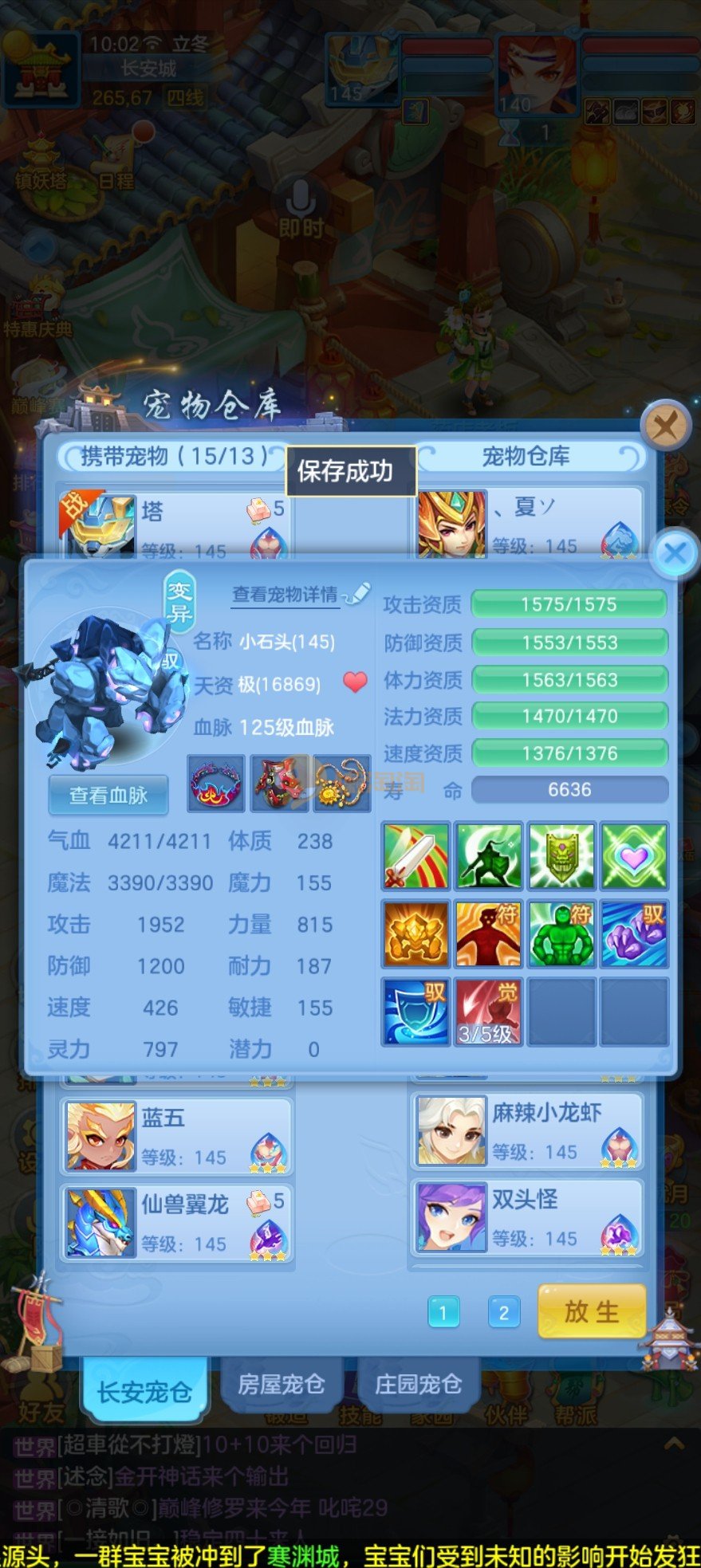Switch to 庄园宠仓 tab
The width and height of the screenshot is (701, 1568).
point(418,1385)
